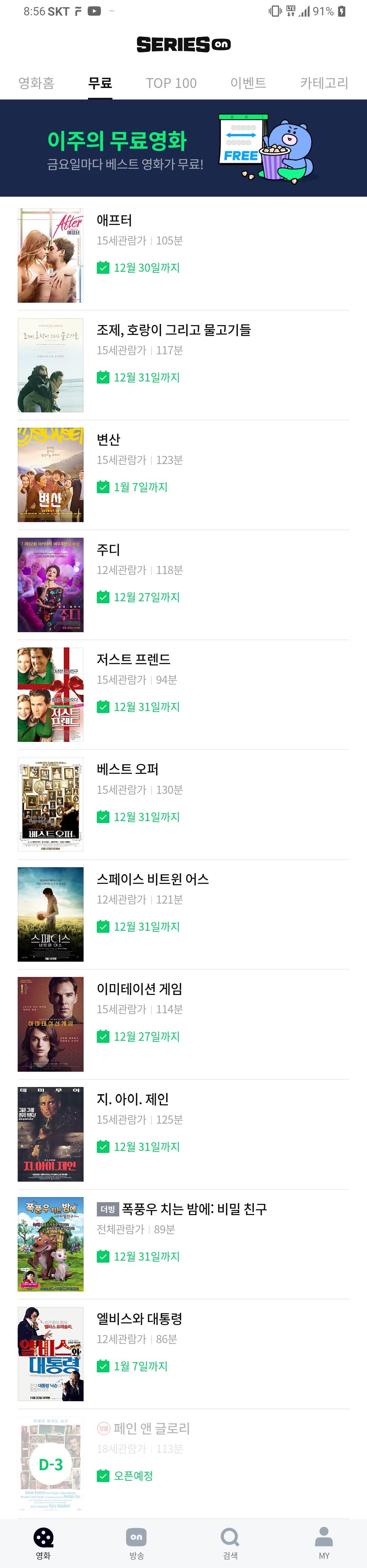The image size is (367, 1568).
Task: Select the TOP 100 tab
Action: [x=171, y=83]
